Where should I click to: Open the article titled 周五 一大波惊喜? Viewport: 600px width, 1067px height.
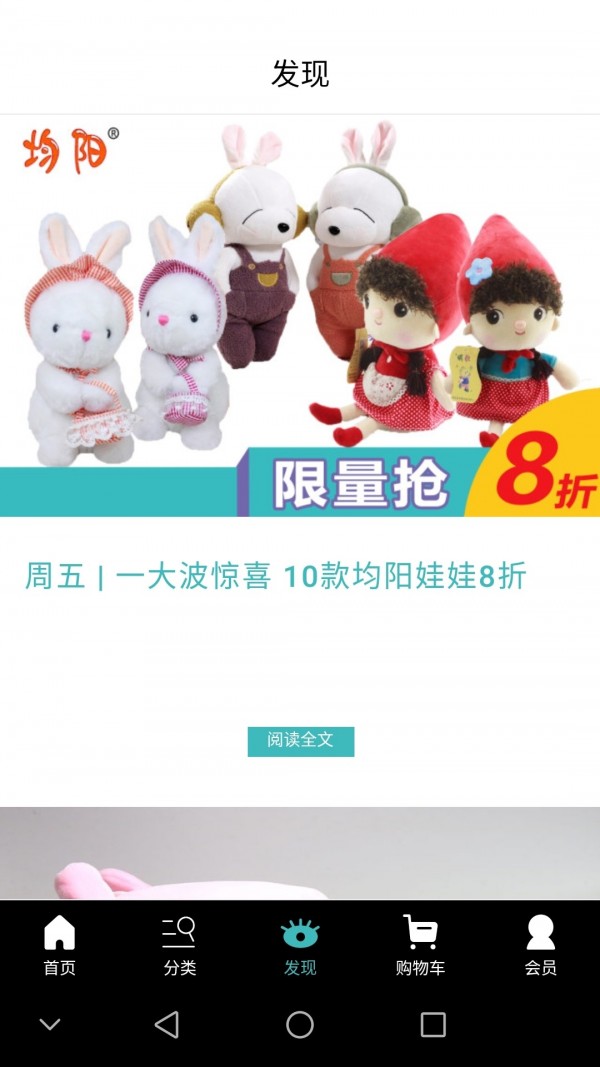pos(275,577)
